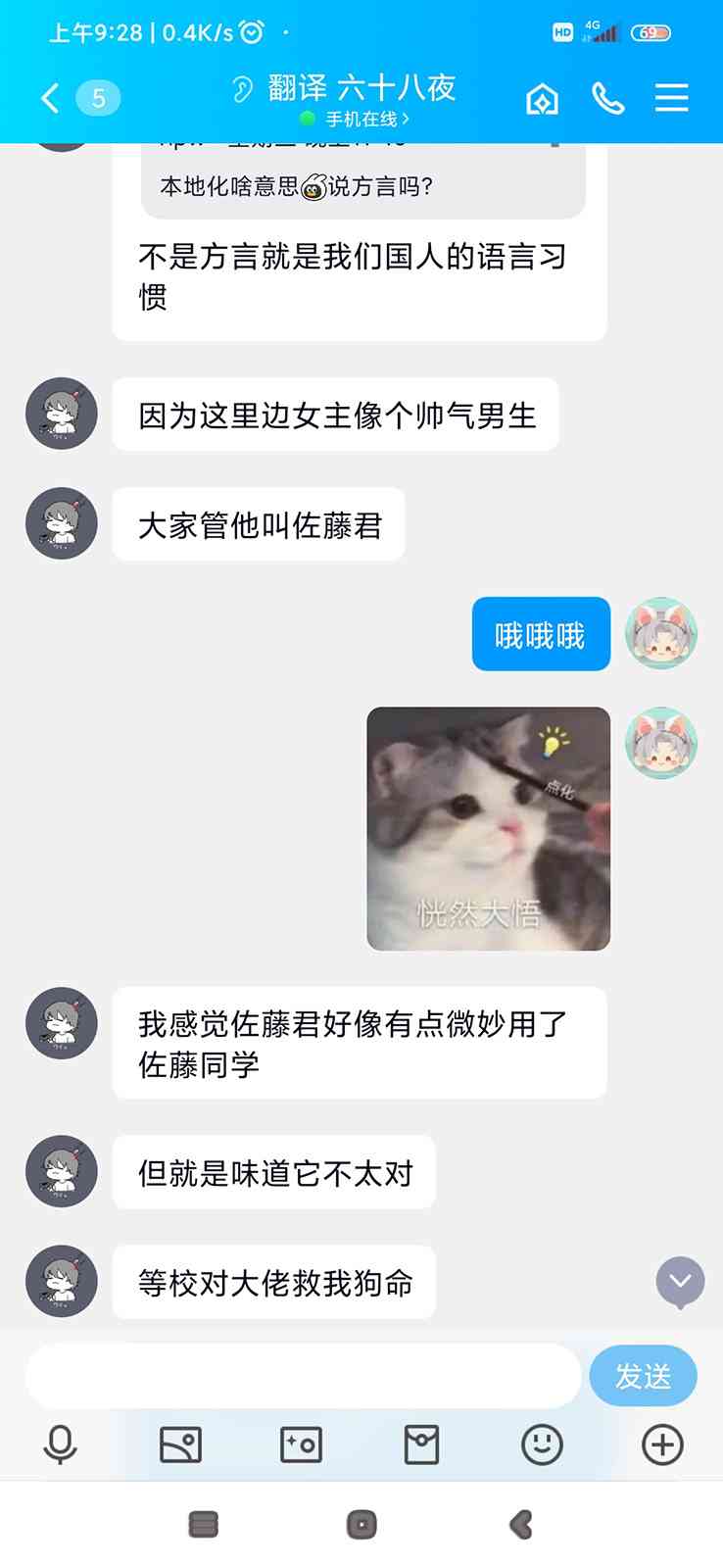Tap the voice-to-text icon beside the chat title
723x1568 pixels.
point(244,87)
